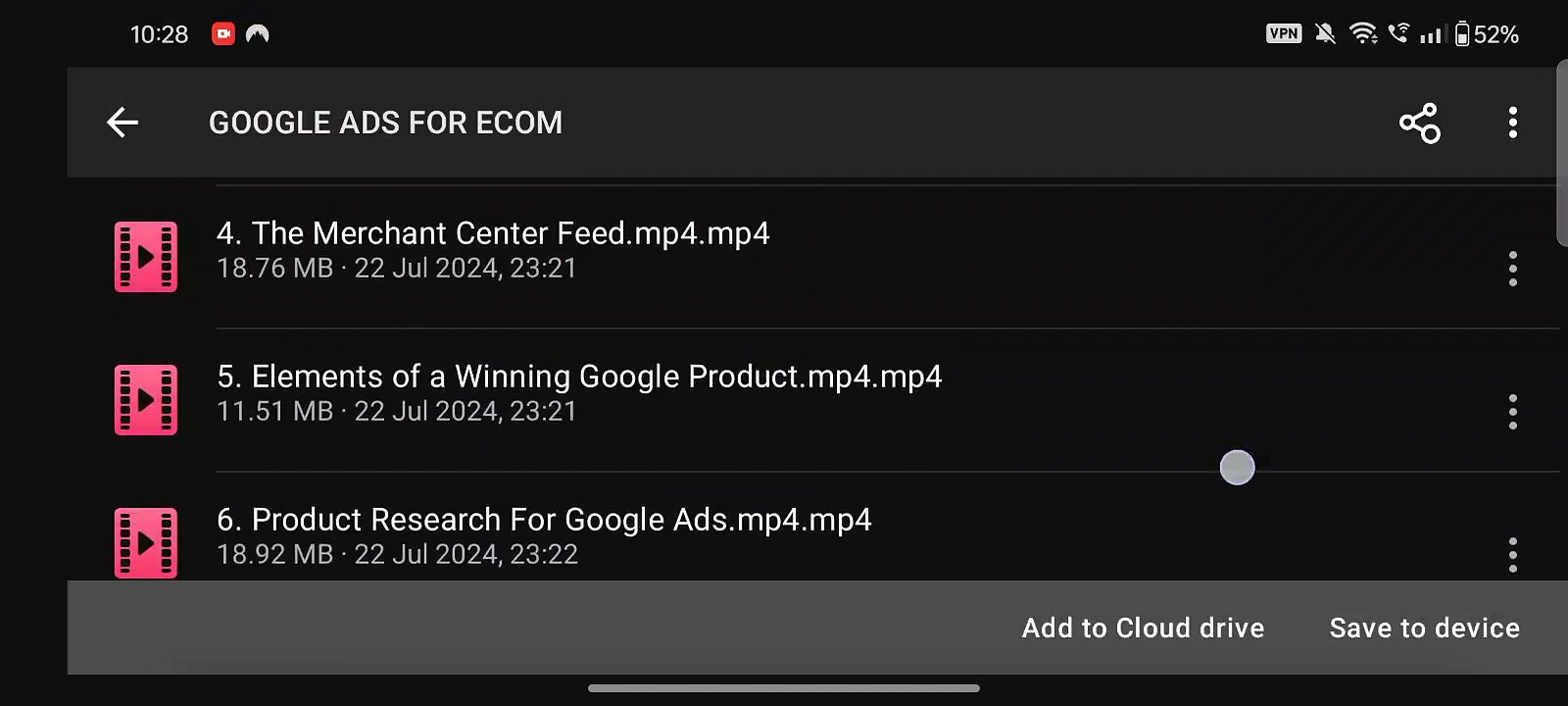
Task: Tap Save to device
Action: (x=1424, y=628)
